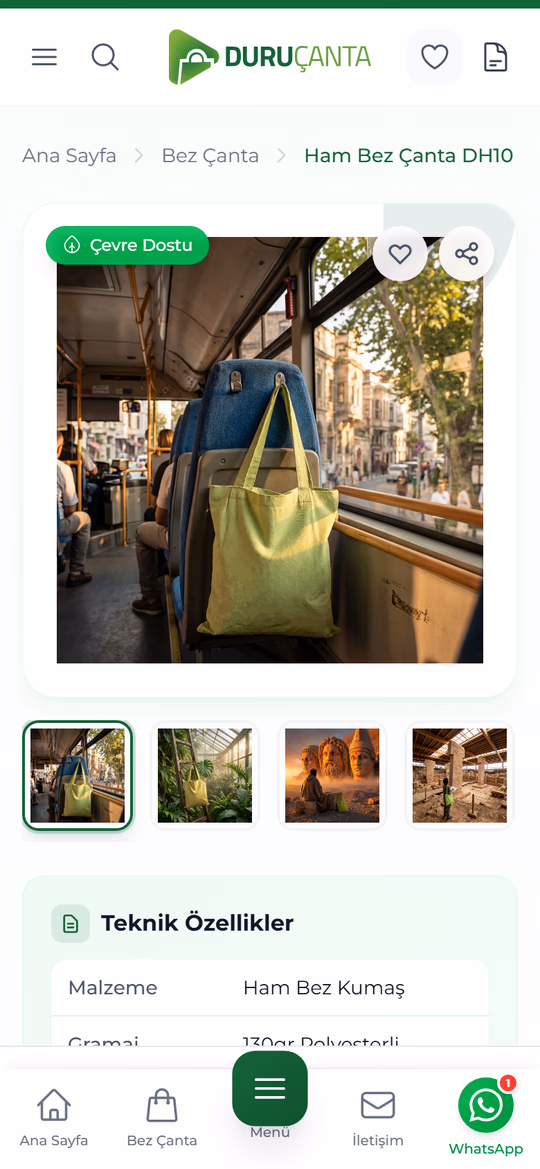Switch to Bez Çanta bottom tab
The height and width of the screenshot is (1169, 540).
click(162, 1117)
